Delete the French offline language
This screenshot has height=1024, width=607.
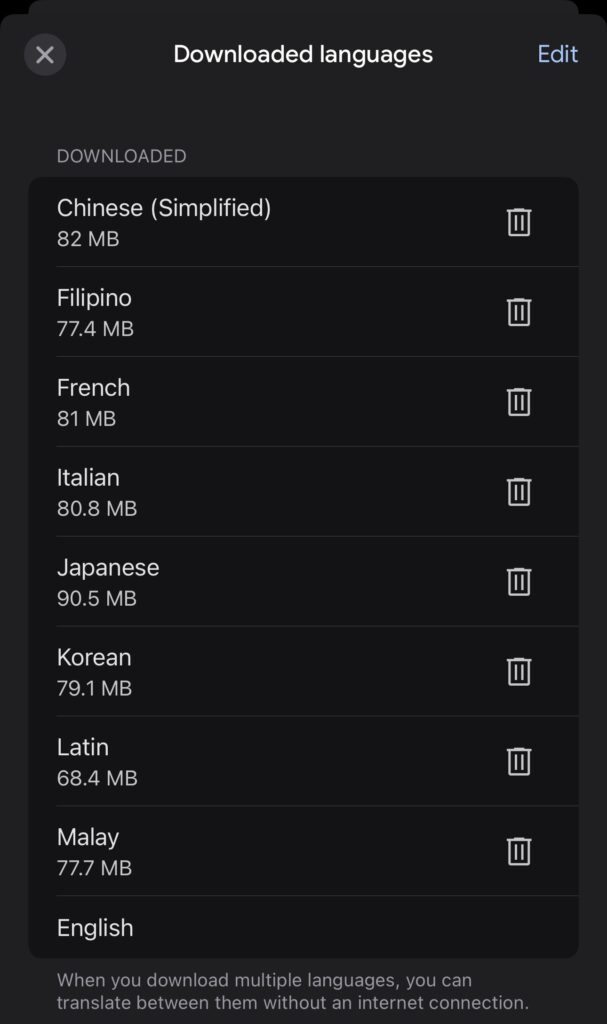click(x=518, y=402)
